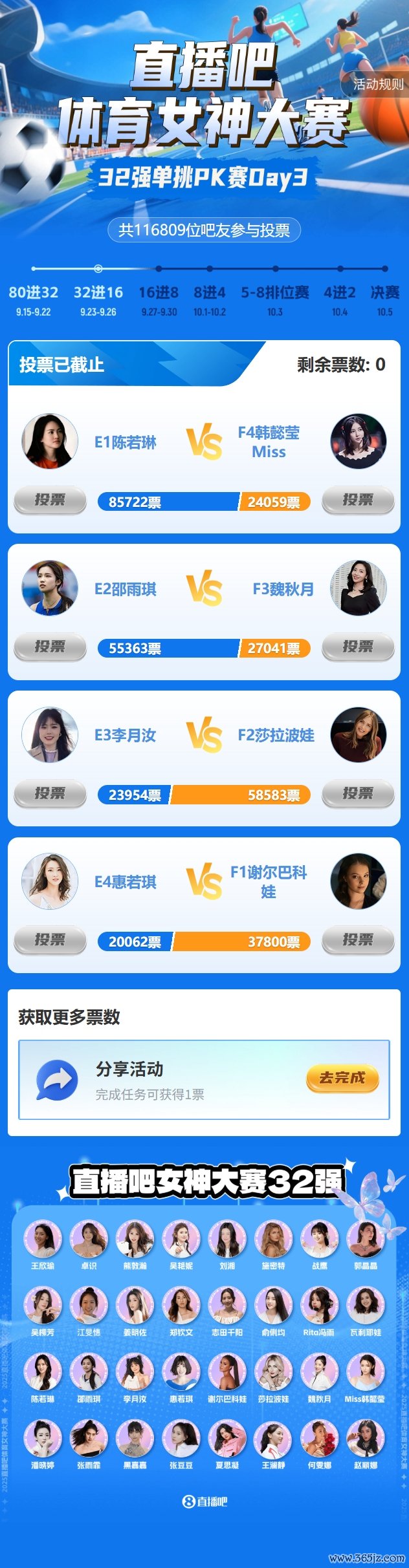Cast a vote for F3魏秋月
This screenshot has width=409, height=1568.
[x=358, y=647]
